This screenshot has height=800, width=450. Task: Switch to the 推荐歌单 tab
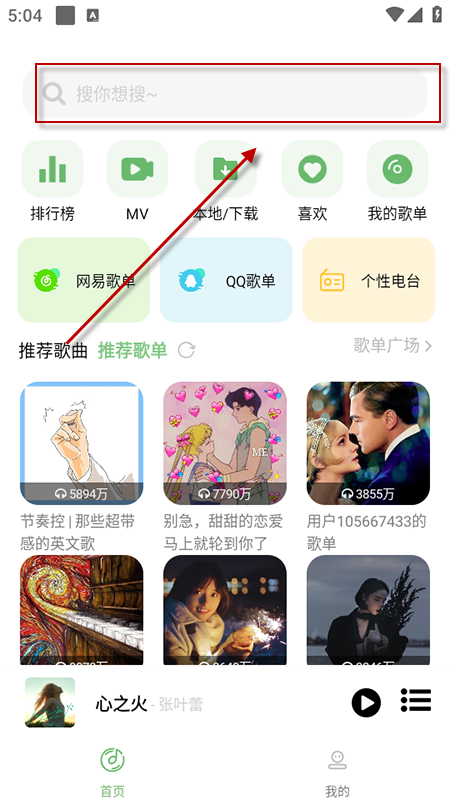[132, 351]
